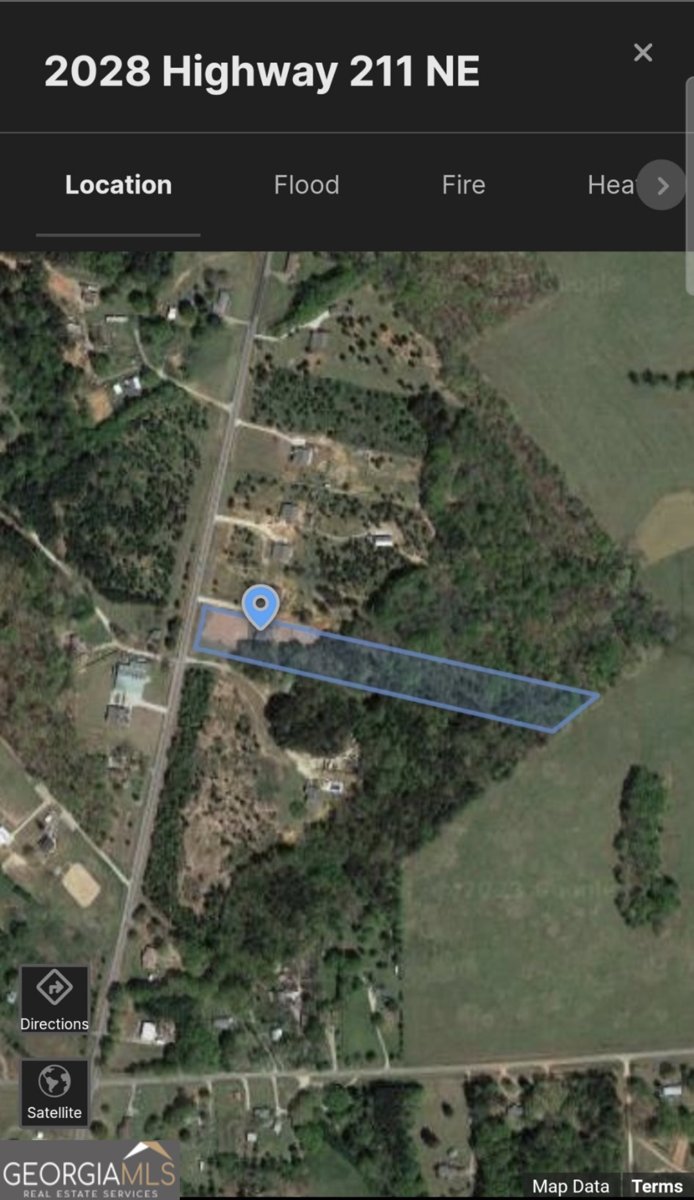This screenshot has height=1200, width=694.
Task: Open the map Terms link
Action: (x=656, y=1187)
